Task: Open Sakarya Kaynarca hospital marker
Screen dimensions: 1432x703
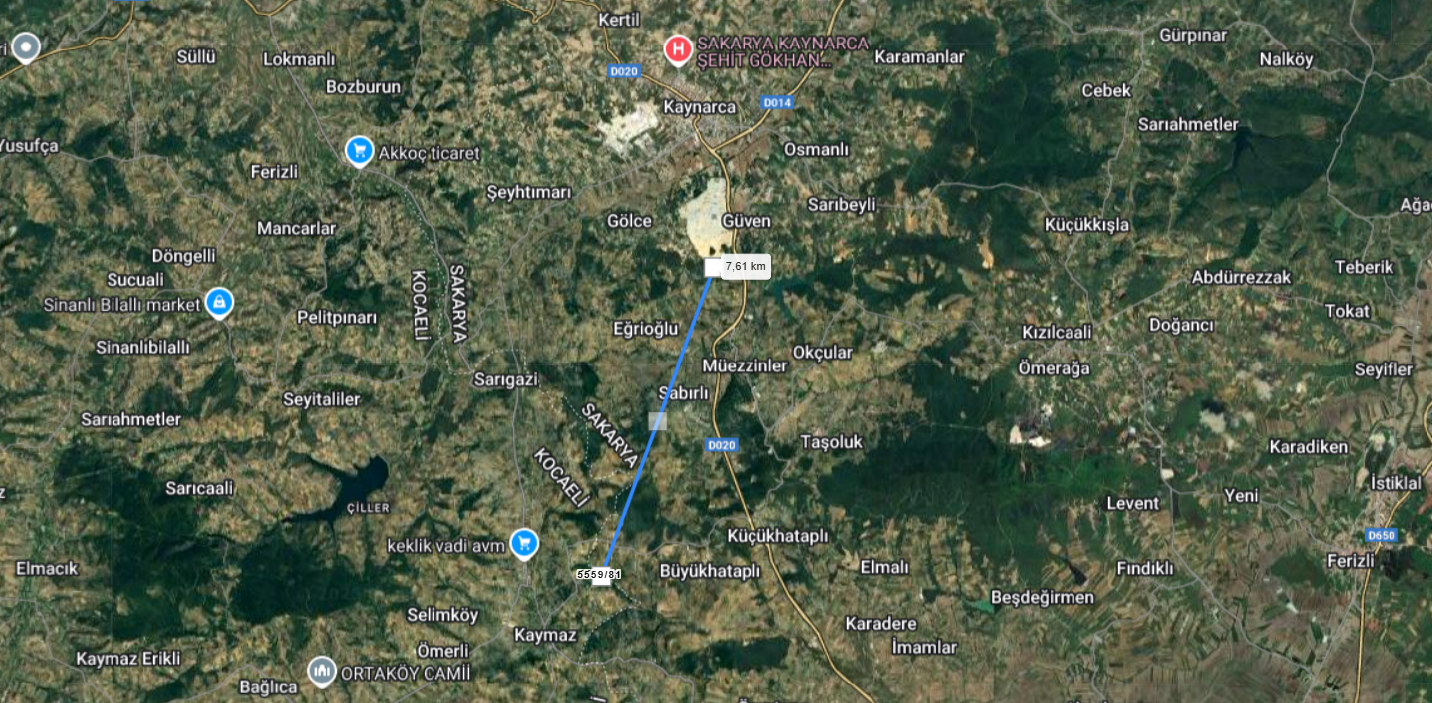Action: pyautogui.click(x=679, y=48)
